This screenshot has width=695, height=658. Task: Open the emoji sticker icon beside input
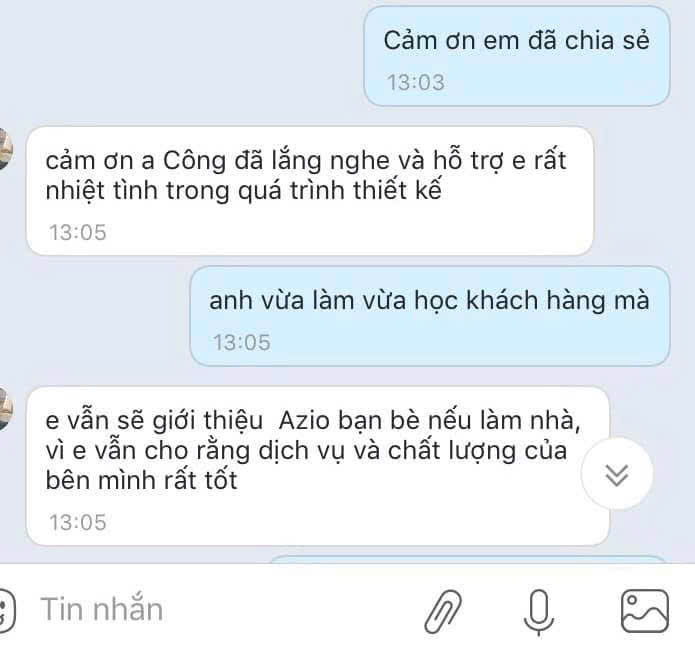click(x=5, y=609)
